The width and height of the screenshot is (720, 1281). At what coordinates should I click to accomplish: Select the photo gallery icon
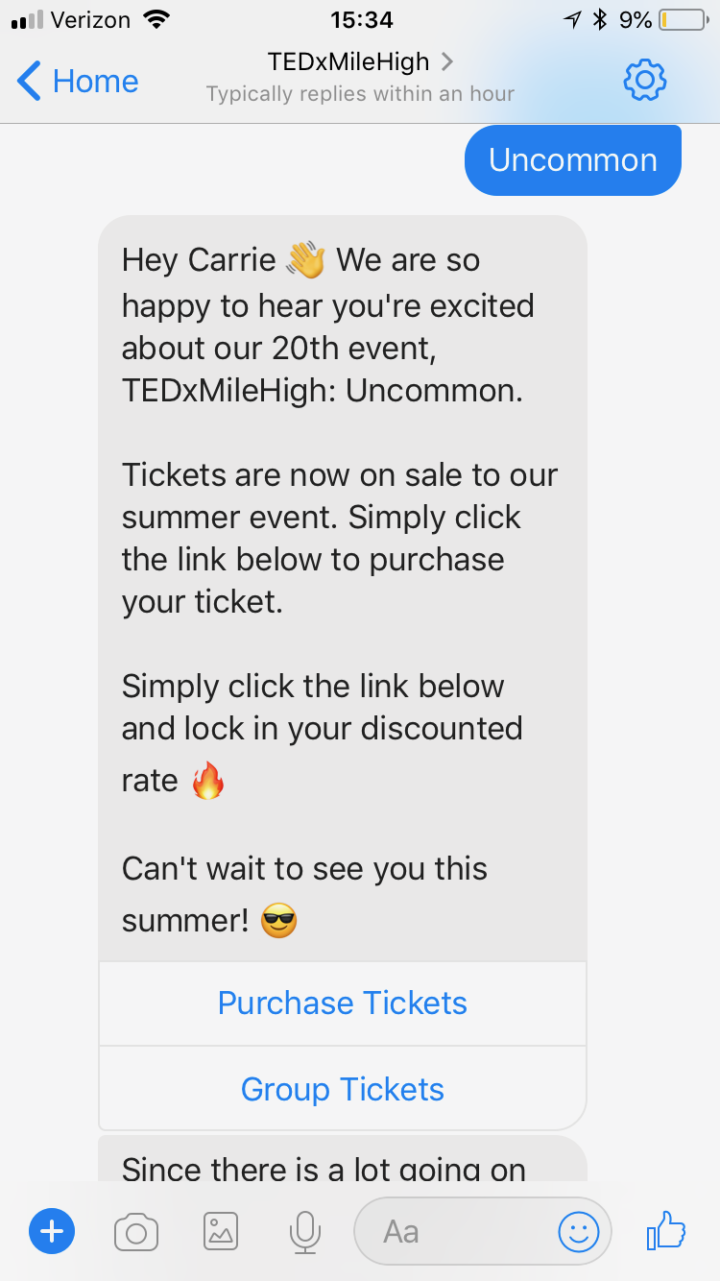click(220, 1232)
